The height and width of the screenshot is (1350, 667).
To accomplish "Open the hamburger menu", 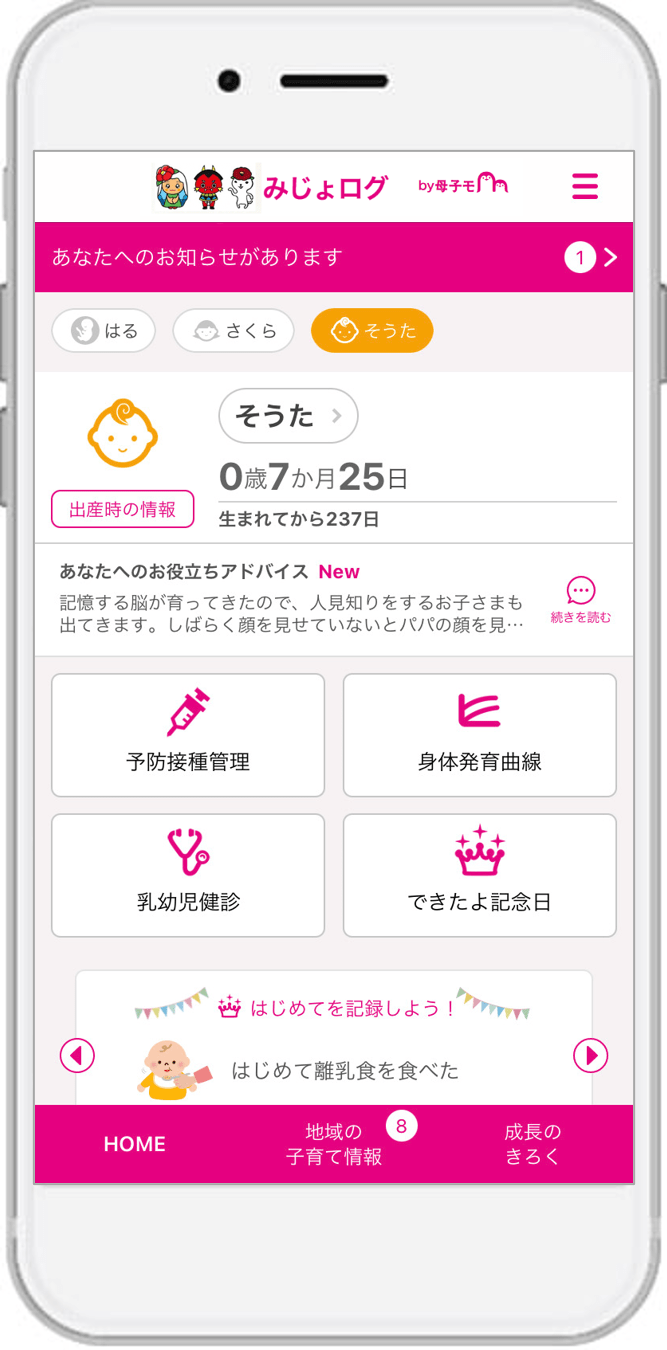I will [585, 187].
